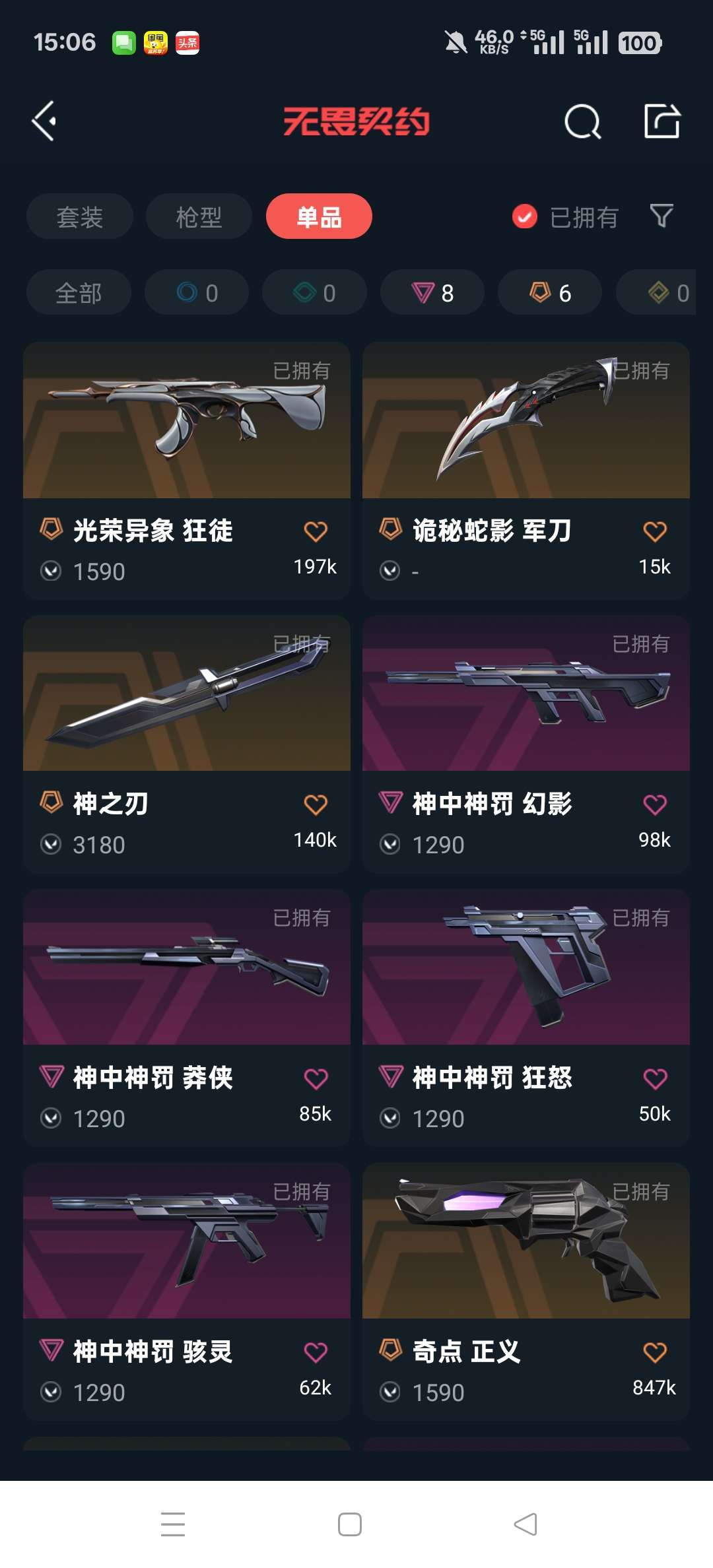The width and height of the screenshot is (713, 1568).
Task: Go back using the top-left arrow
Action: point(44,121)
